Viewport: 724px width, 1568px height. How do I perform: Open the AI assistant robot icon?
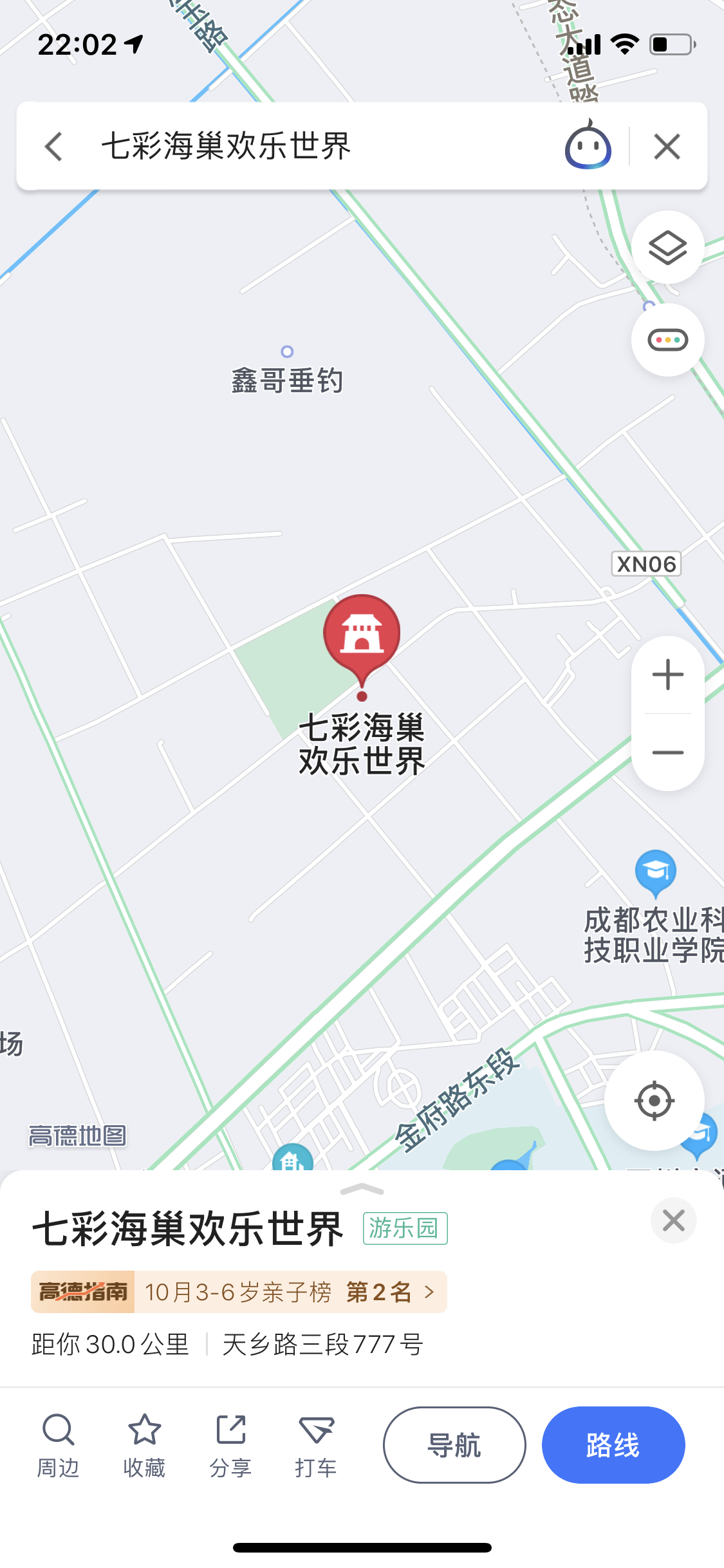[x=588, y=147]
